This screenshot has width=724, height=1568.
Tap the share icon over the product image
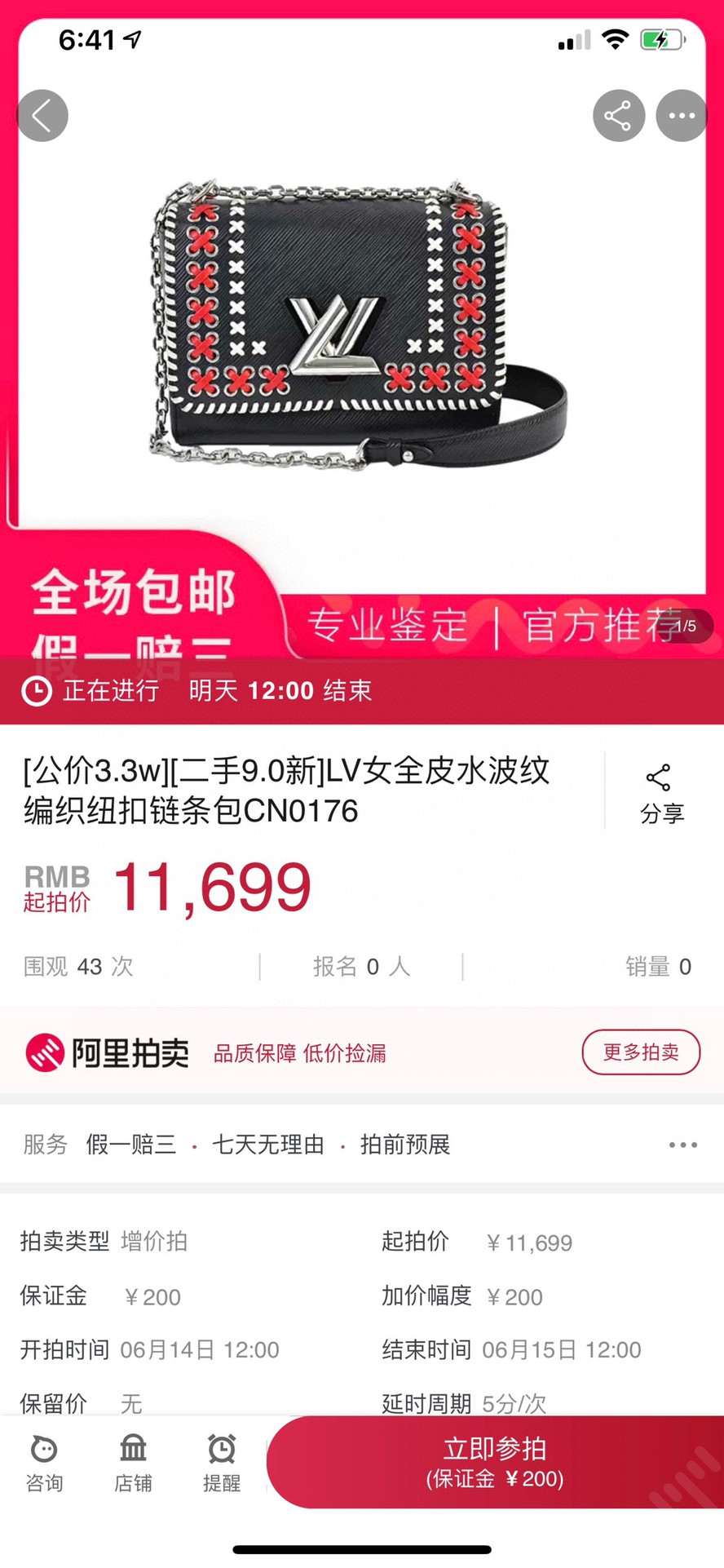[618, 116]
